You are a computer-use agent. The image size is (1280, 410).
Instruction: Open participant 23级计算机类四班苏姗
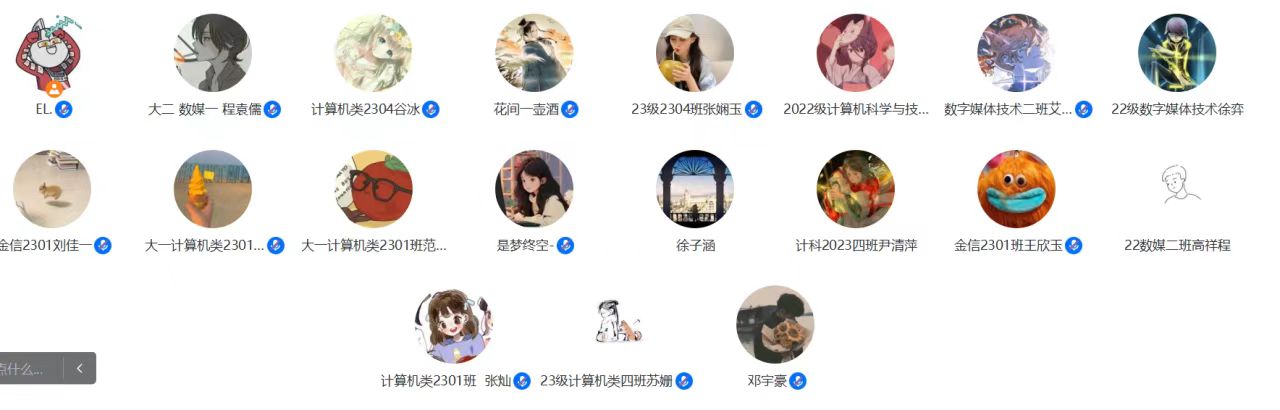click(614, 326)
